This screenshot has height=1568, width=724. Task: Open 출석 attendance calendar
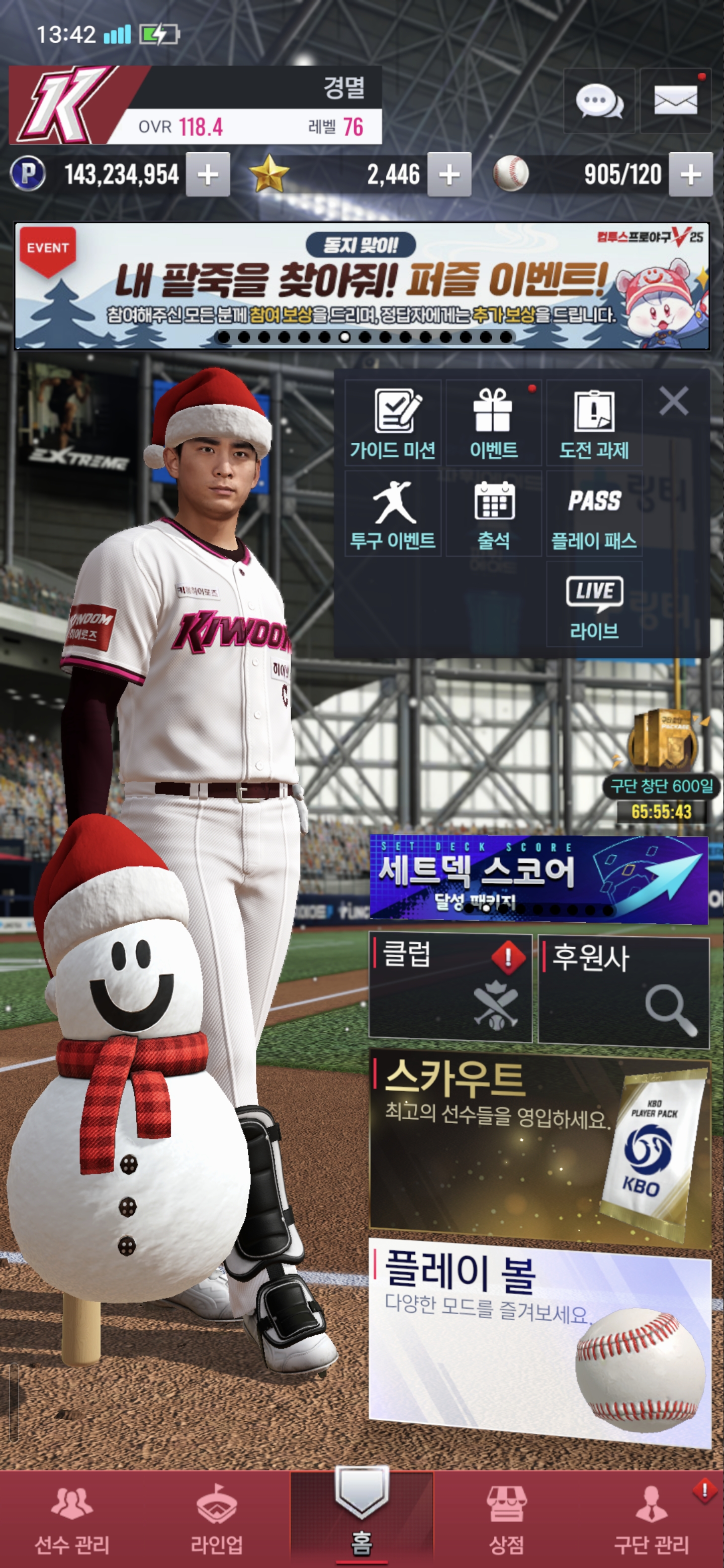tap(493, 514)
